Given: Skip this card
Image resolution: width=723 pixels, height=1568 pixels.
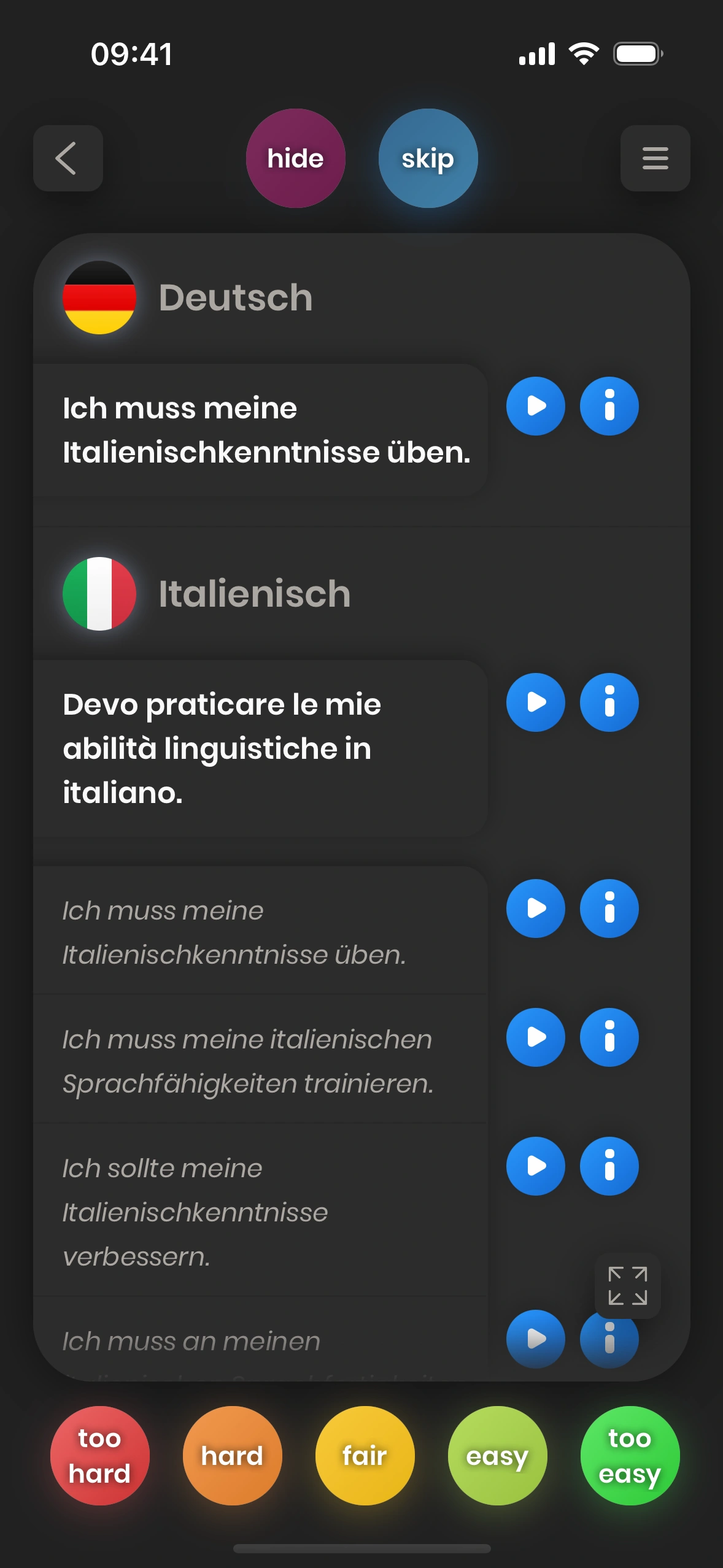Looking at the screenshot, I should tap(428, 158).
